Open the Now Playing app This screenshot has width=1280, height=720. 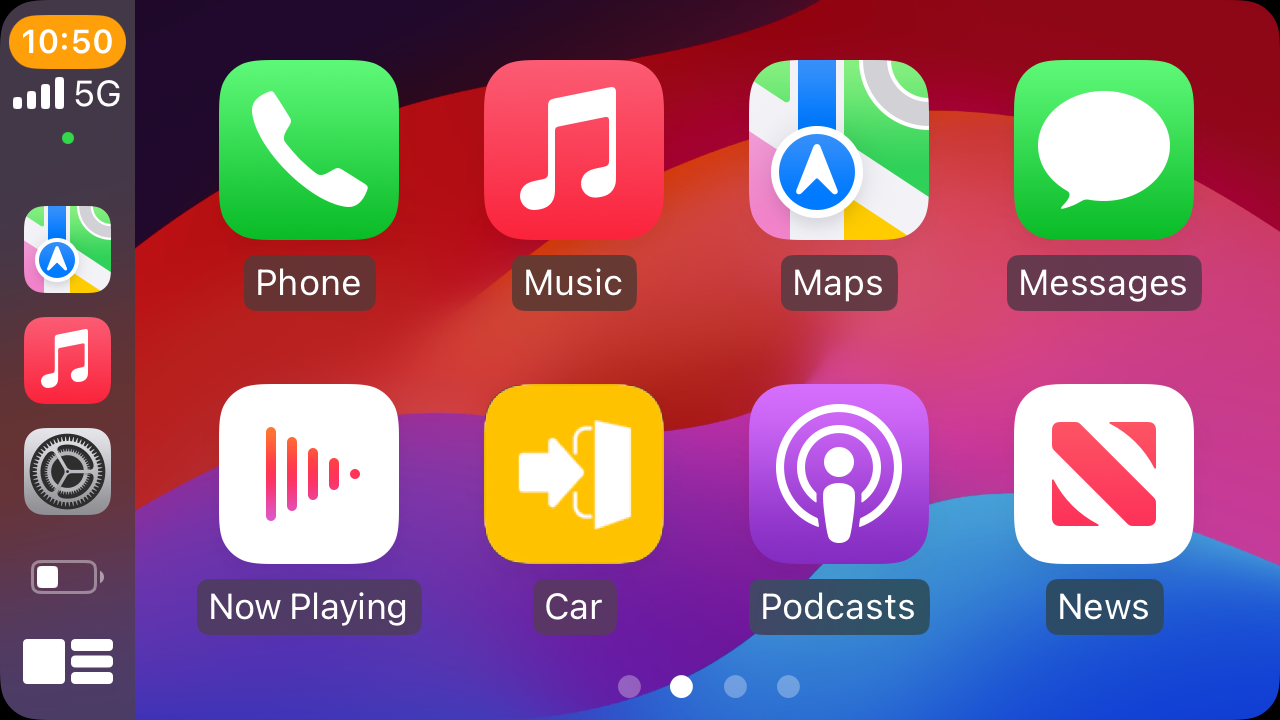[x=308, y=474]
